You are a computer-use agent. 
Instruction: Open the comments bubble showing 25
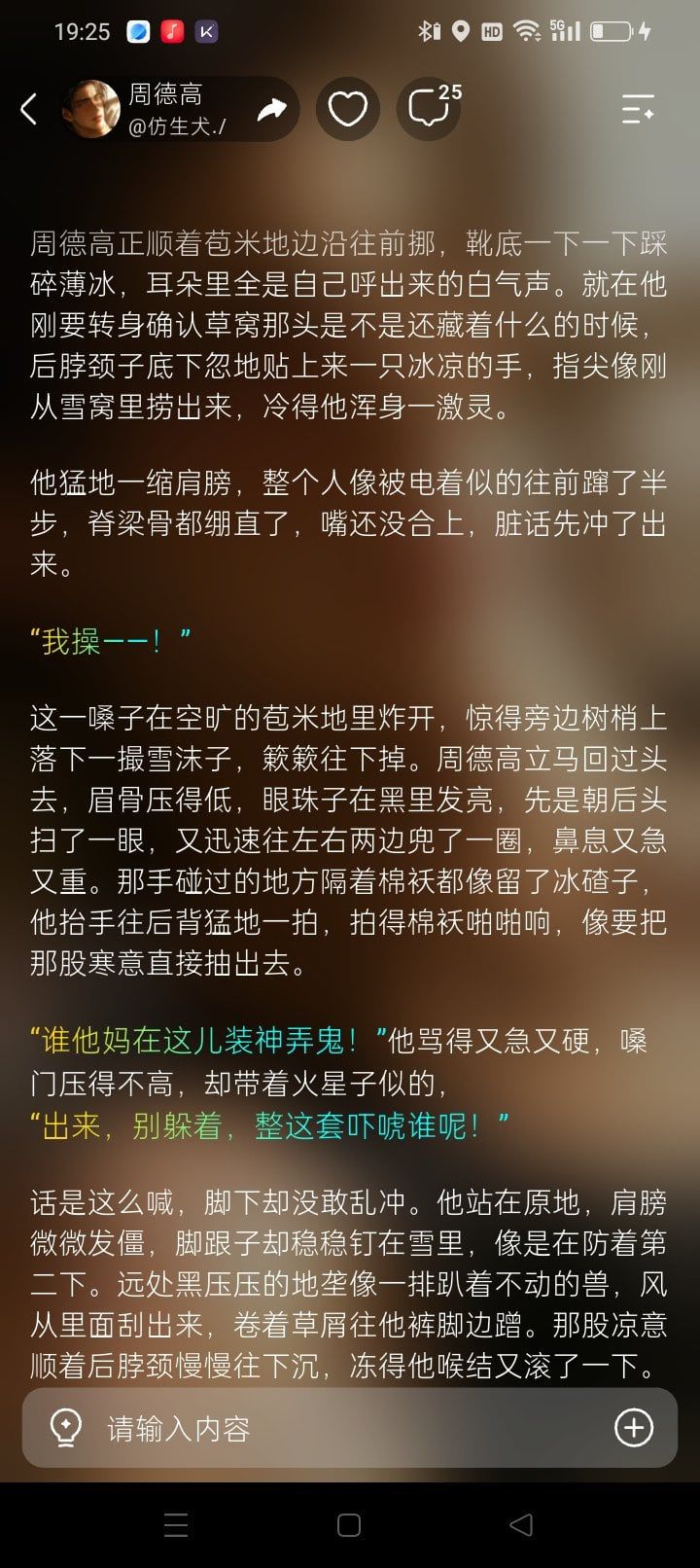(429, 109)
